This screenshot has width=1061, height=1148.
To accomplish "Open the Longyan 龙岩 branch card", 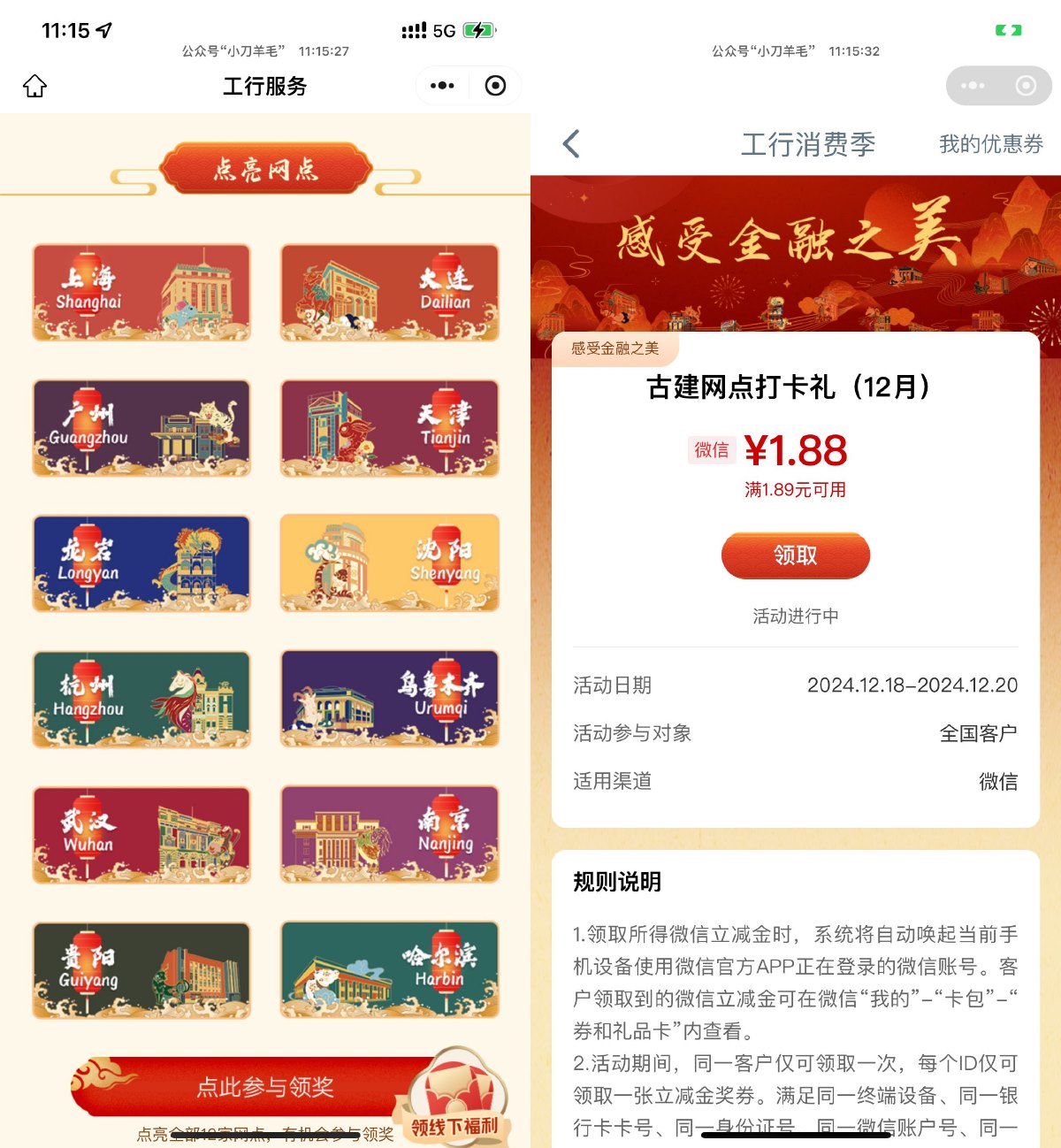I will [141, 564].
